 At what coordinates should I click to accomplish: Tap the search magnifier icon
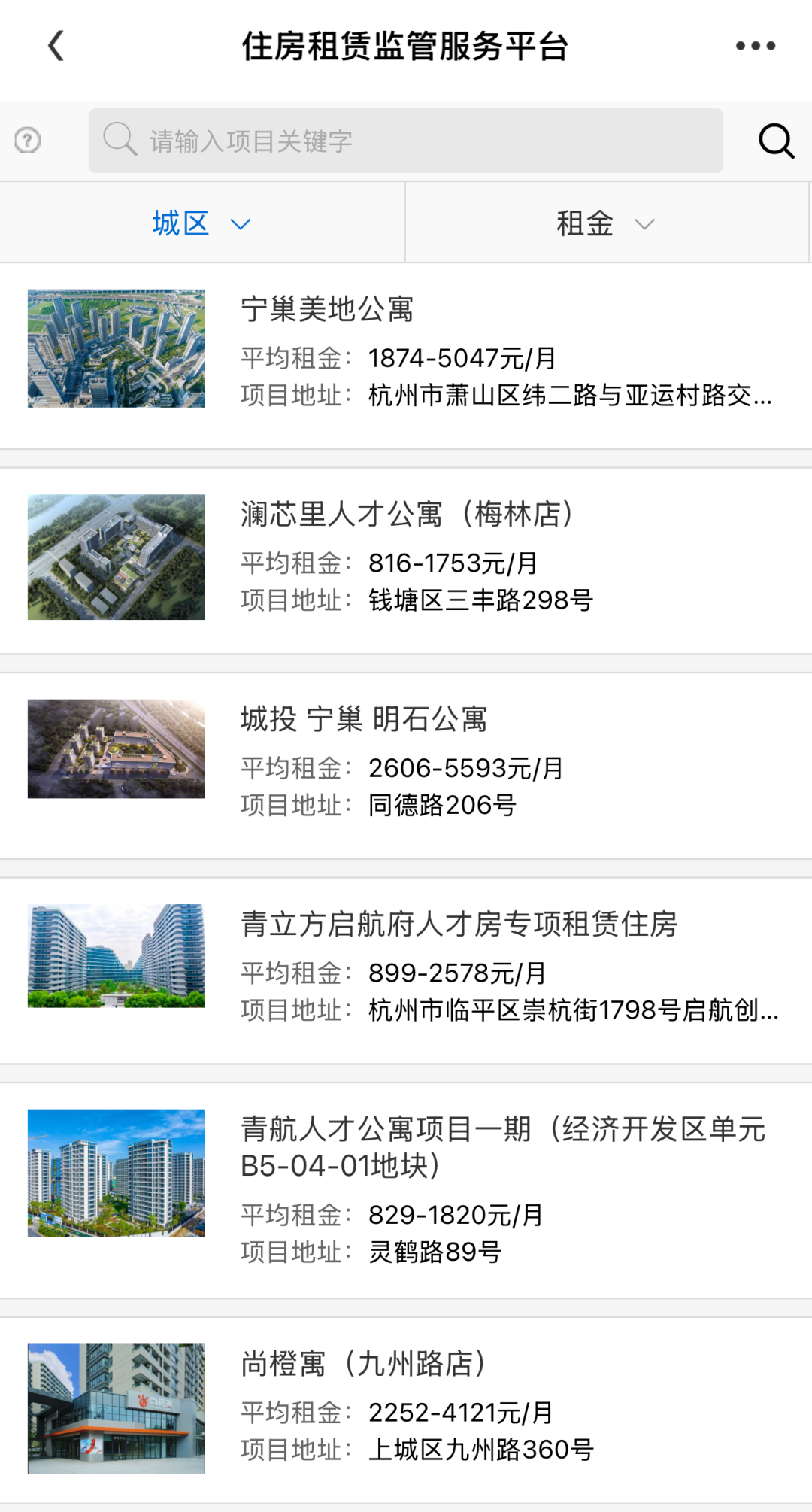tap(777, 140)
